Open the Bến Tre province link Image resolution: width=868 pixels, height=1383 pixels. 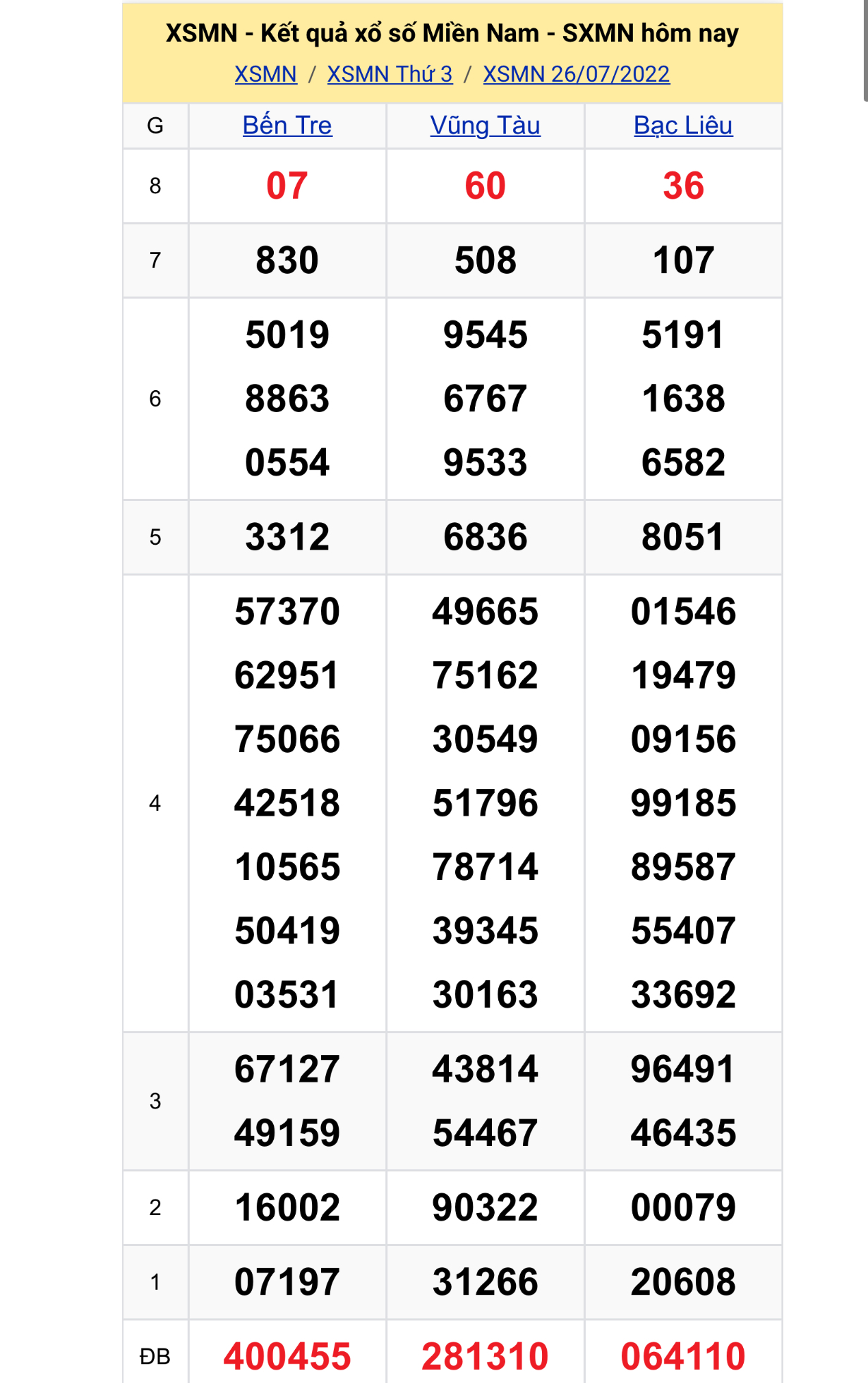(287, 126)
